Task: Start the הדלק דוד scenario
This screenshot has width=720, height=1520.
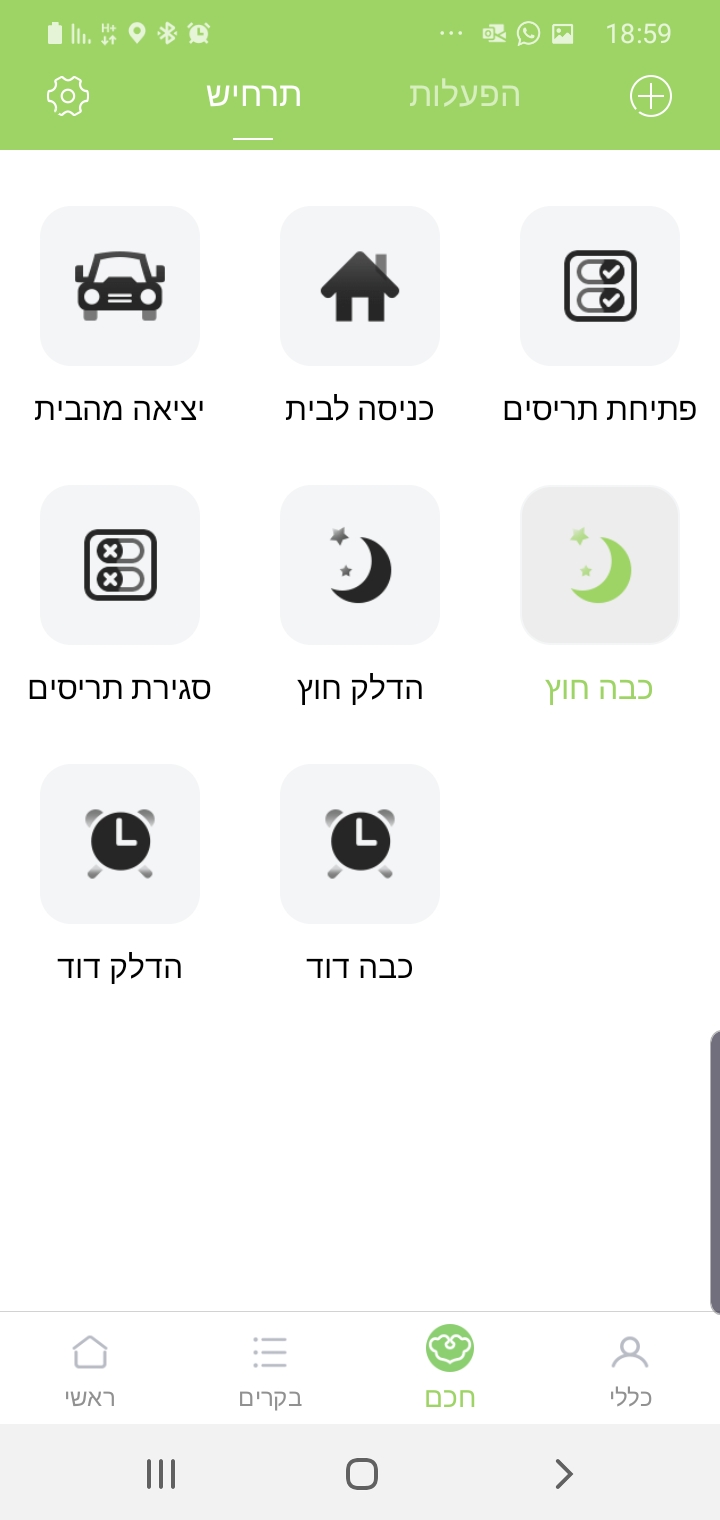Action: tap(120, 844)
